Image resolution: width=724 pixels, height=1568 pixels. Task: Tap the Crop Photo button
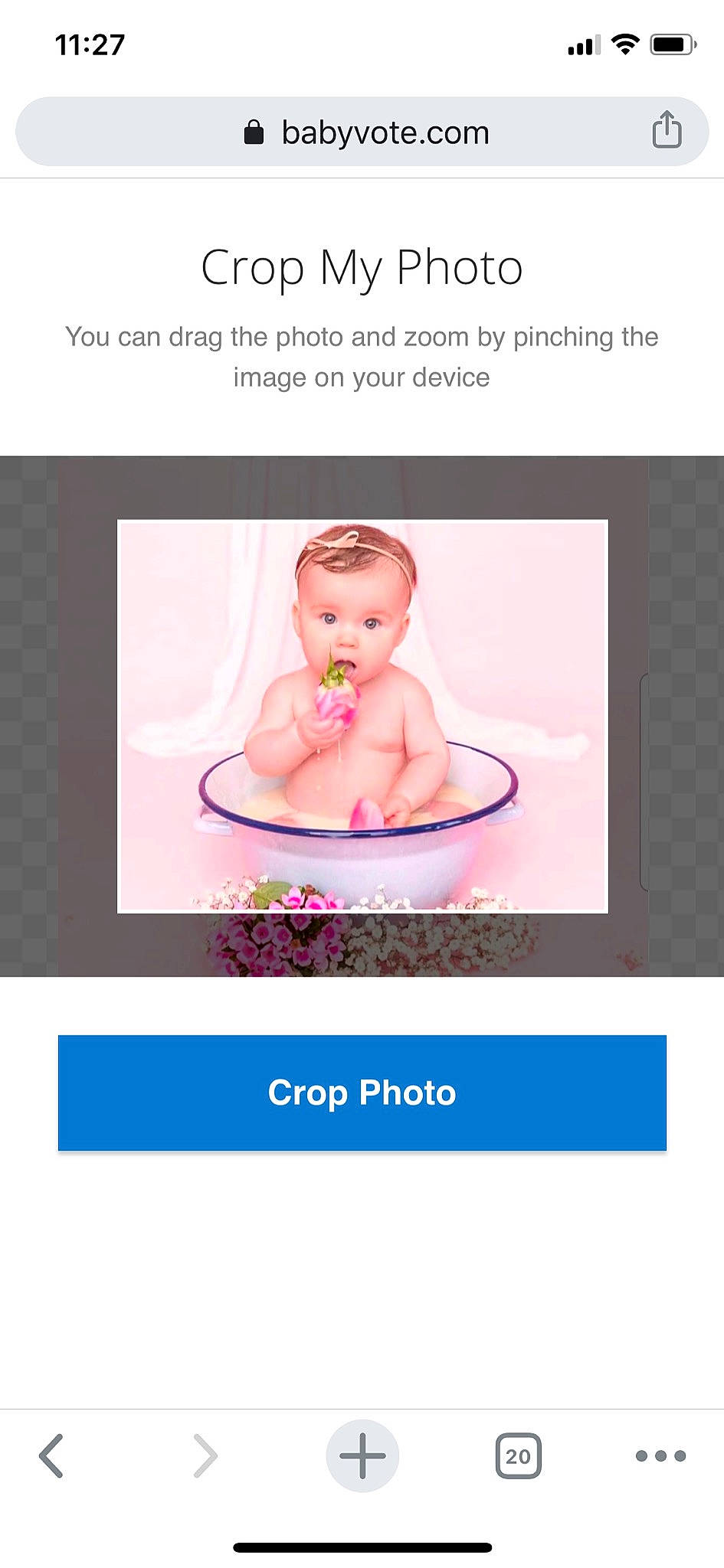(362, 1093)
